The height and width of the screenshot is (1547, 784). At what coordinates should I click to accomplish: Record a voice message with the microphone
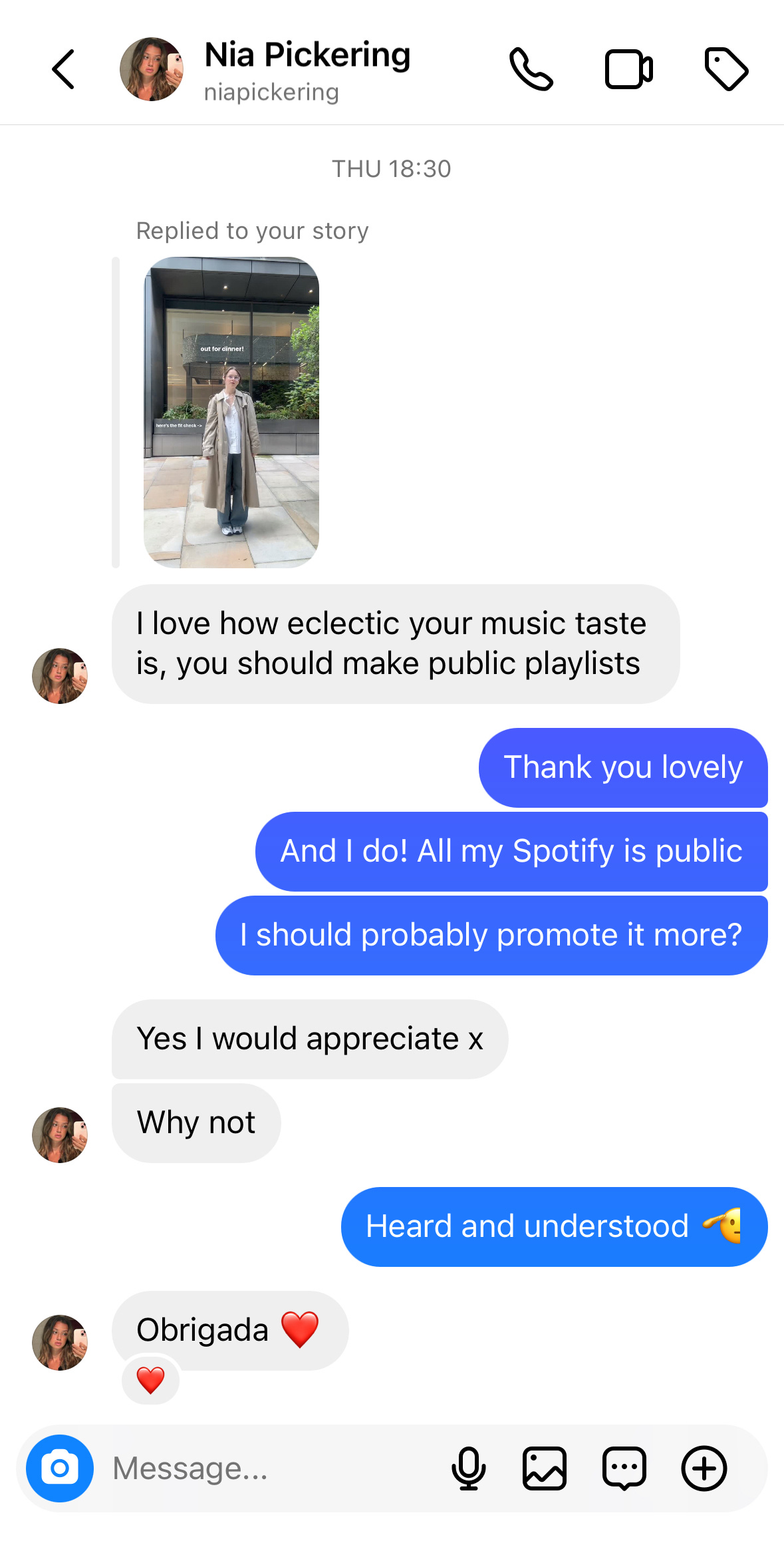point(469,1468)
